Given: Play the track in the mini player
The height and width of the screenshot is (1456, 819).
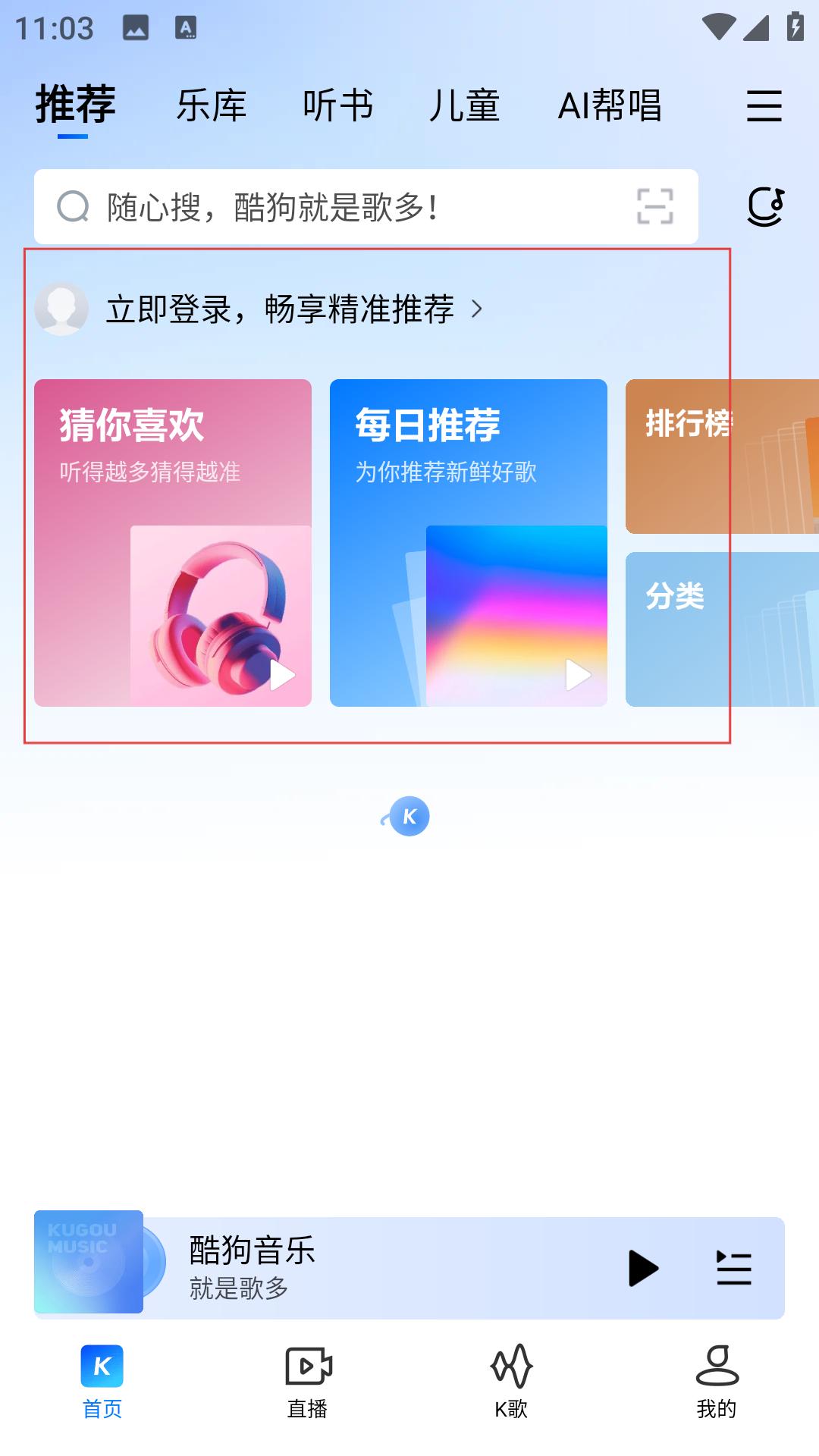Looking at the screenshot, I should click(643, 1269).
